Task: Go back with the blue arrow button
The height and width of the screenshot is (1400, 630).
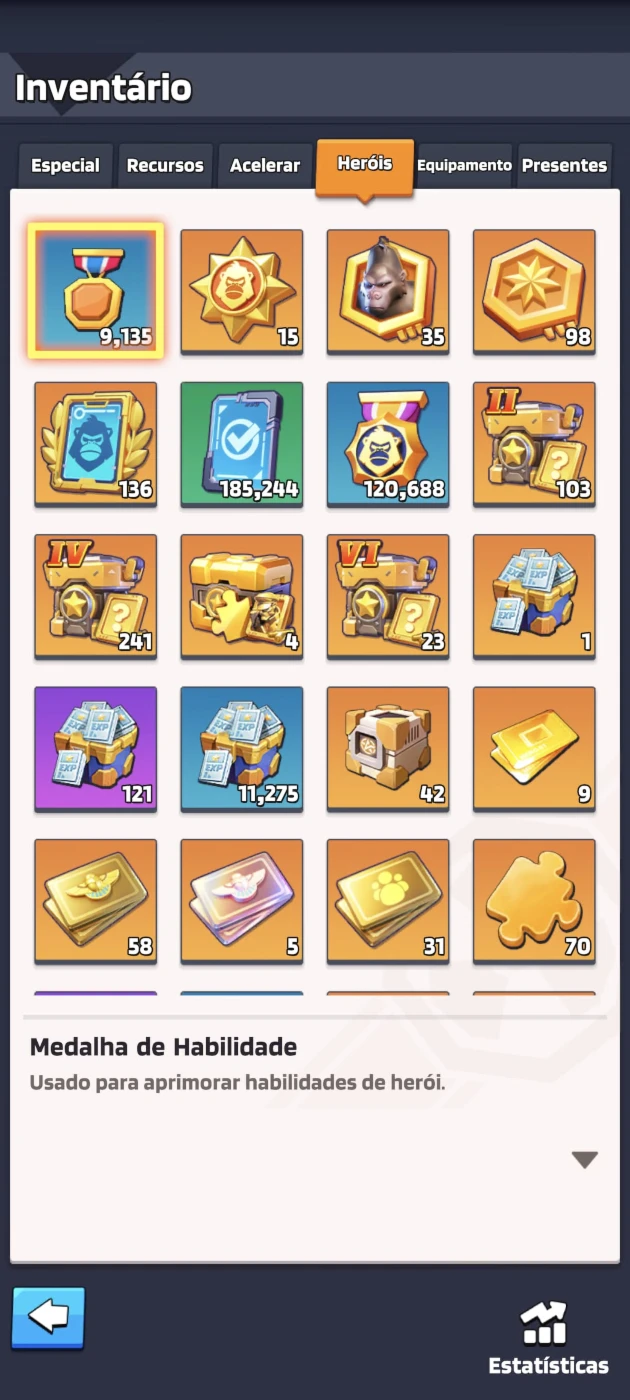Action: pyautogui.click(x=48, y=1318)
